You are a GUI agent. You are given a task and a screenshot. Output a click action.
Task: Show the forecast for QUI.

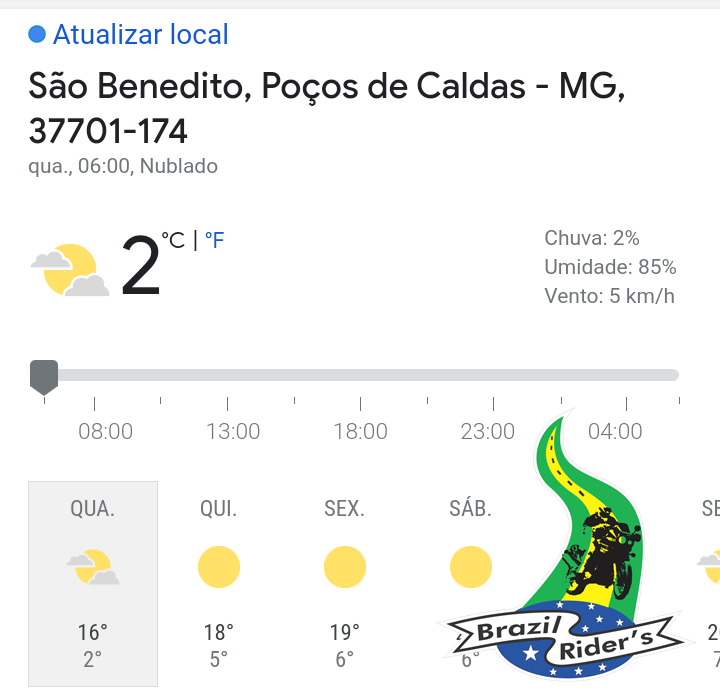coord(219,583)
